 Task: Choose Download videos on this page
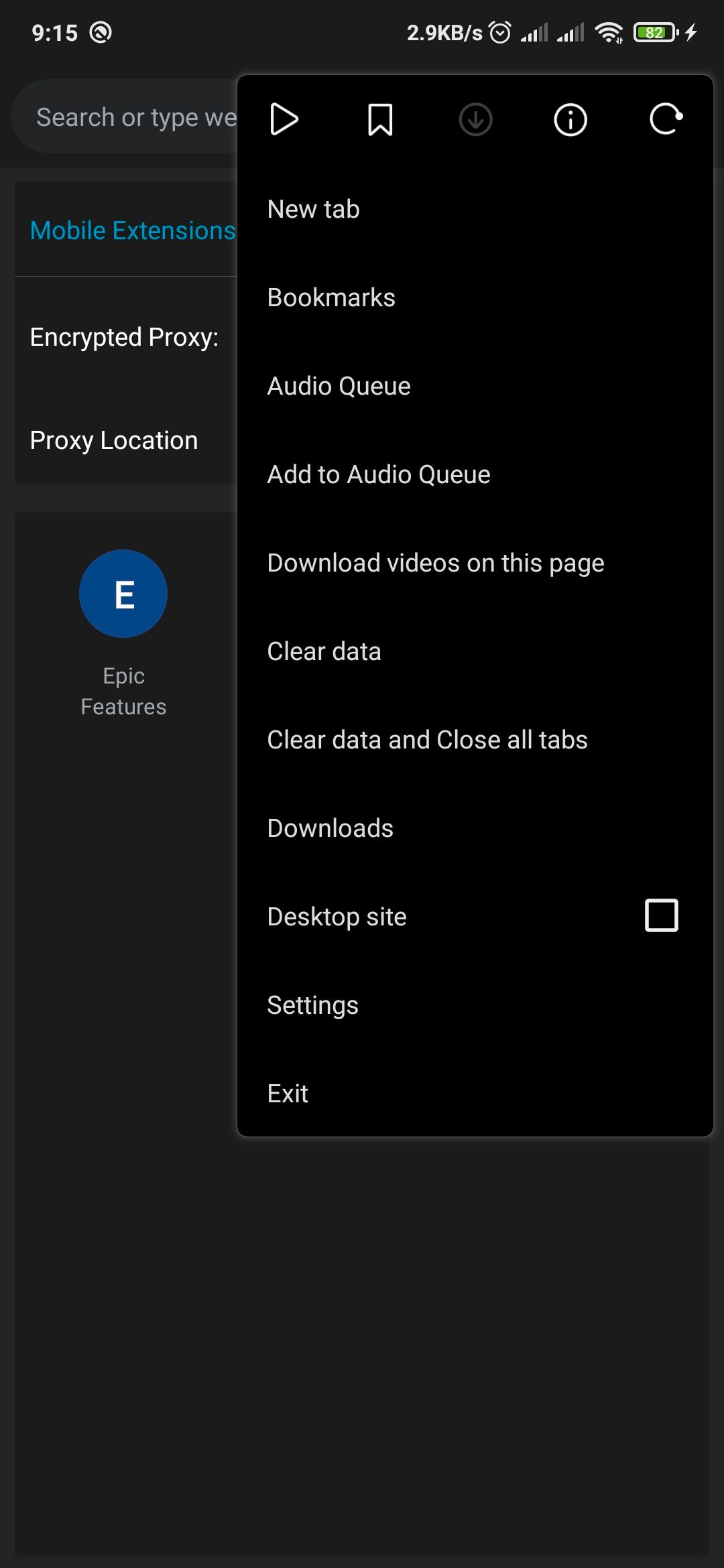[435, 562]
